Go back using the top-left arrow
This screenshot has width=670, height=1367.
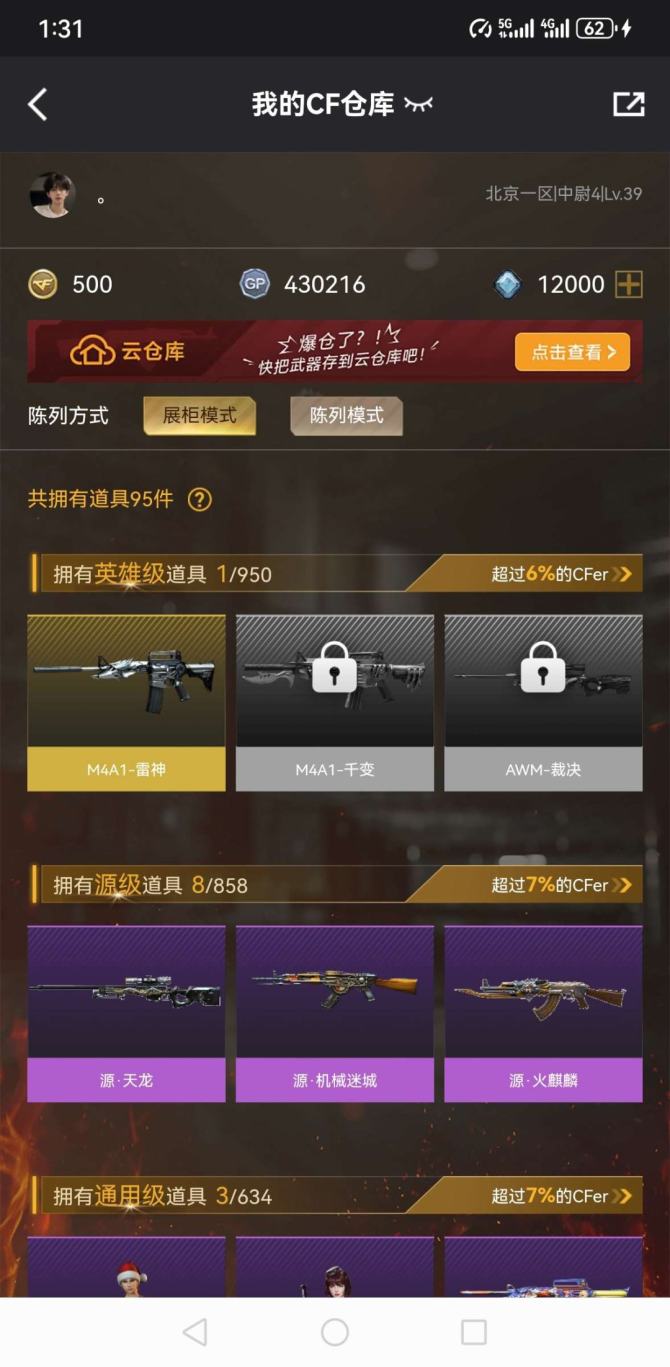38,104
